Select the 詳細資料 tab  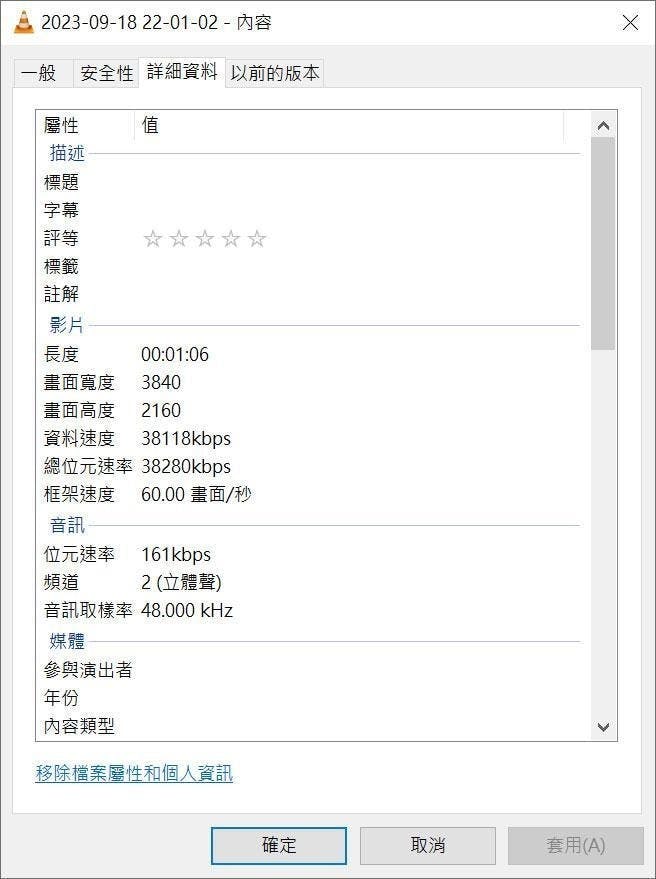pyautogui.click(x=182, y=72)
